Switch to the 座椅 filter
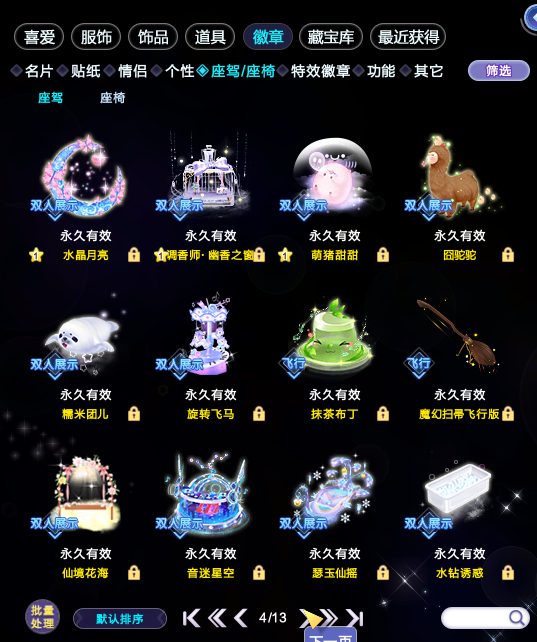The width and height of the screenshot is (537, 642). point(113,98)
